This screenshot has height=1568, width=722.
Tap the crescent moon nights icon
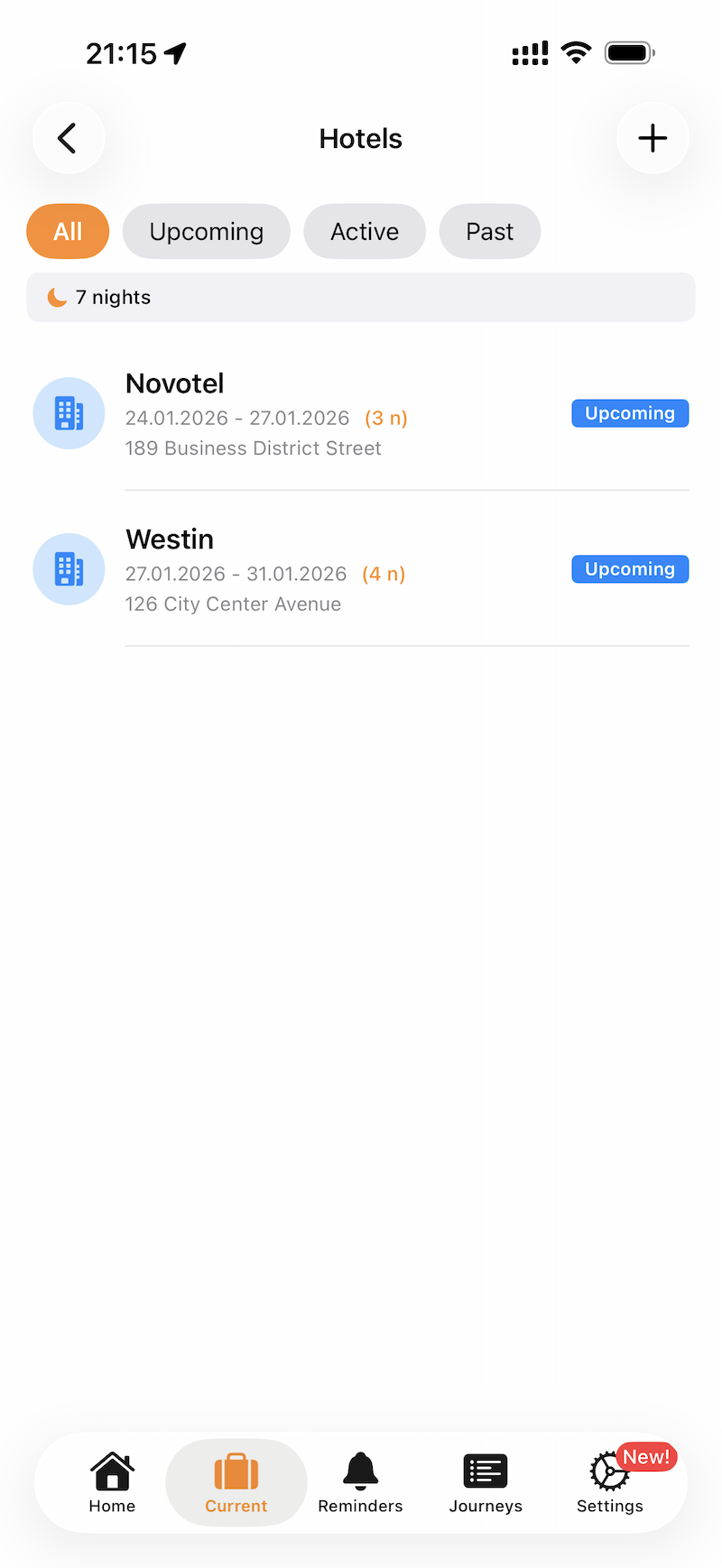56,296
